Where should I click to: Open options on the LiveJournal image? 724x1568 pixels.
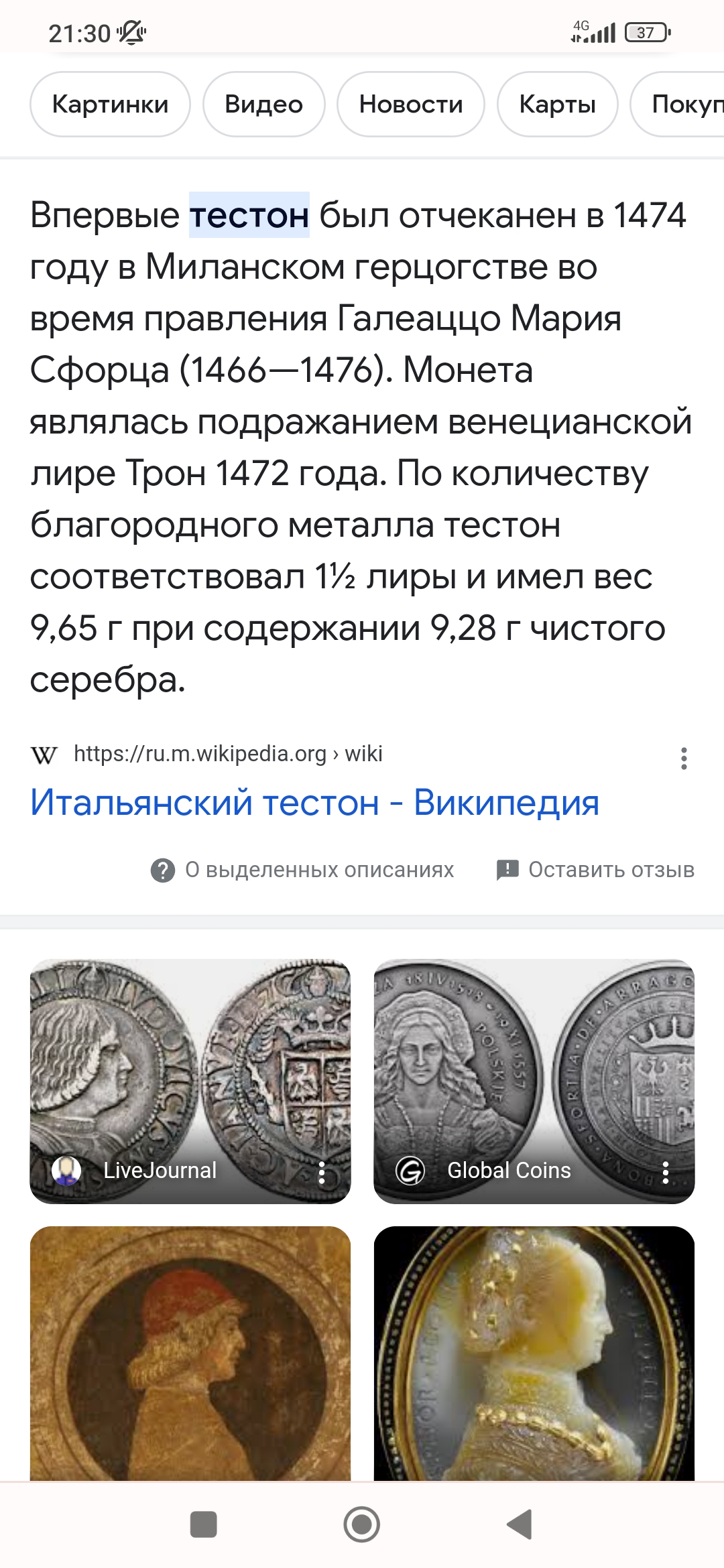(x=322, y=1172)
